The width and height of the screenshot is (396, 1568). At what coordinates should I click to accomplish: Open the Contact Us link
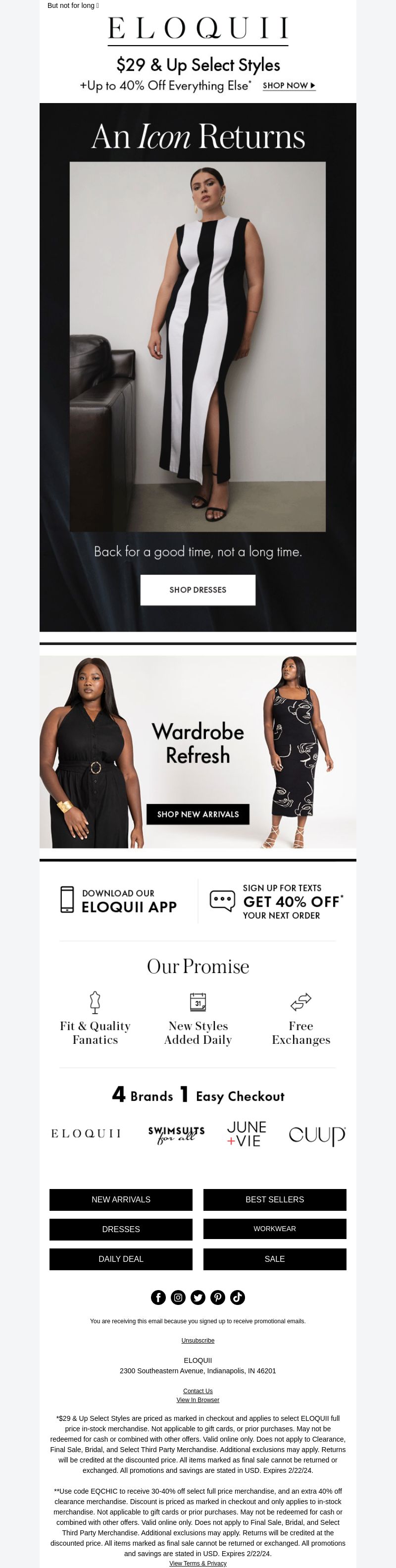pos(198,1391)
